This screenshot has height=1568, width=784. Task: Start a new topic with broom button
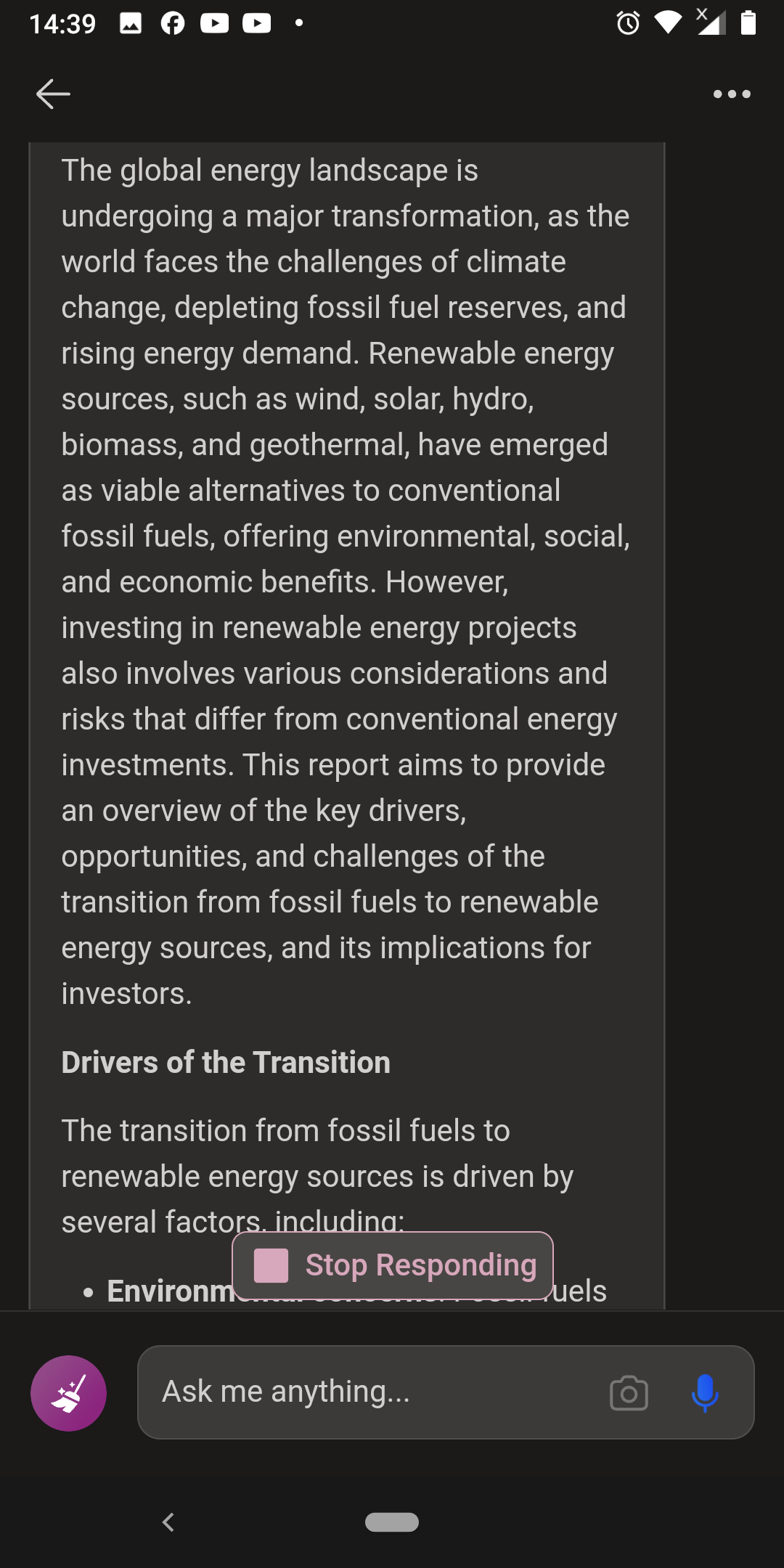(69, 1393)
